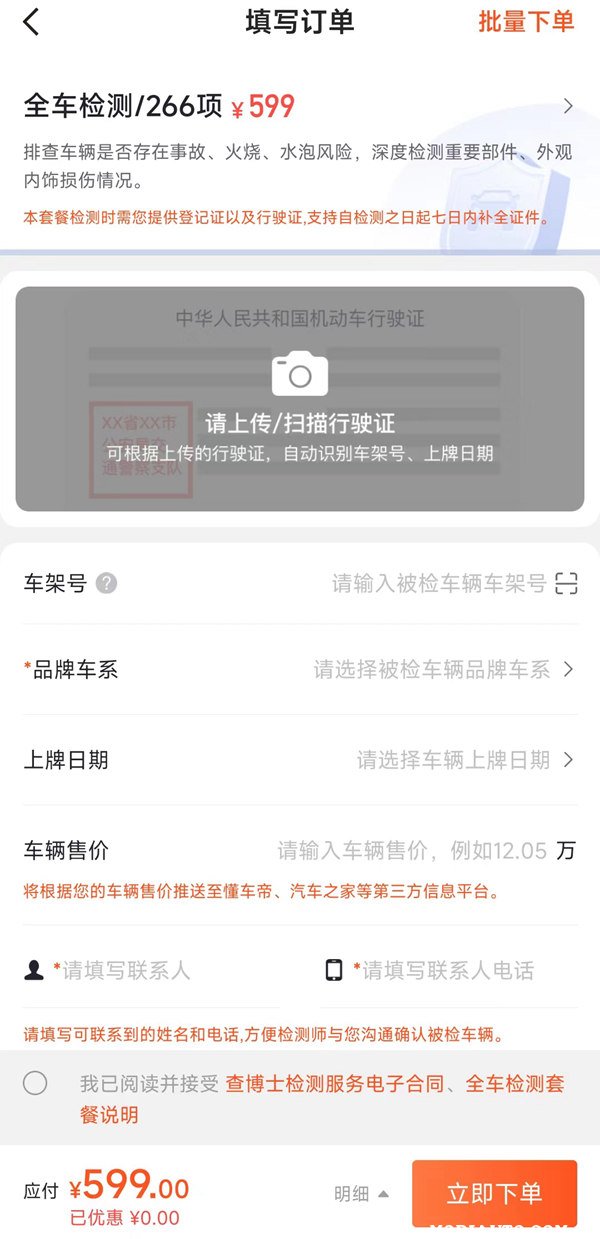
Task: Tap the 车架号 help question icon
Action: click(106, 584)
